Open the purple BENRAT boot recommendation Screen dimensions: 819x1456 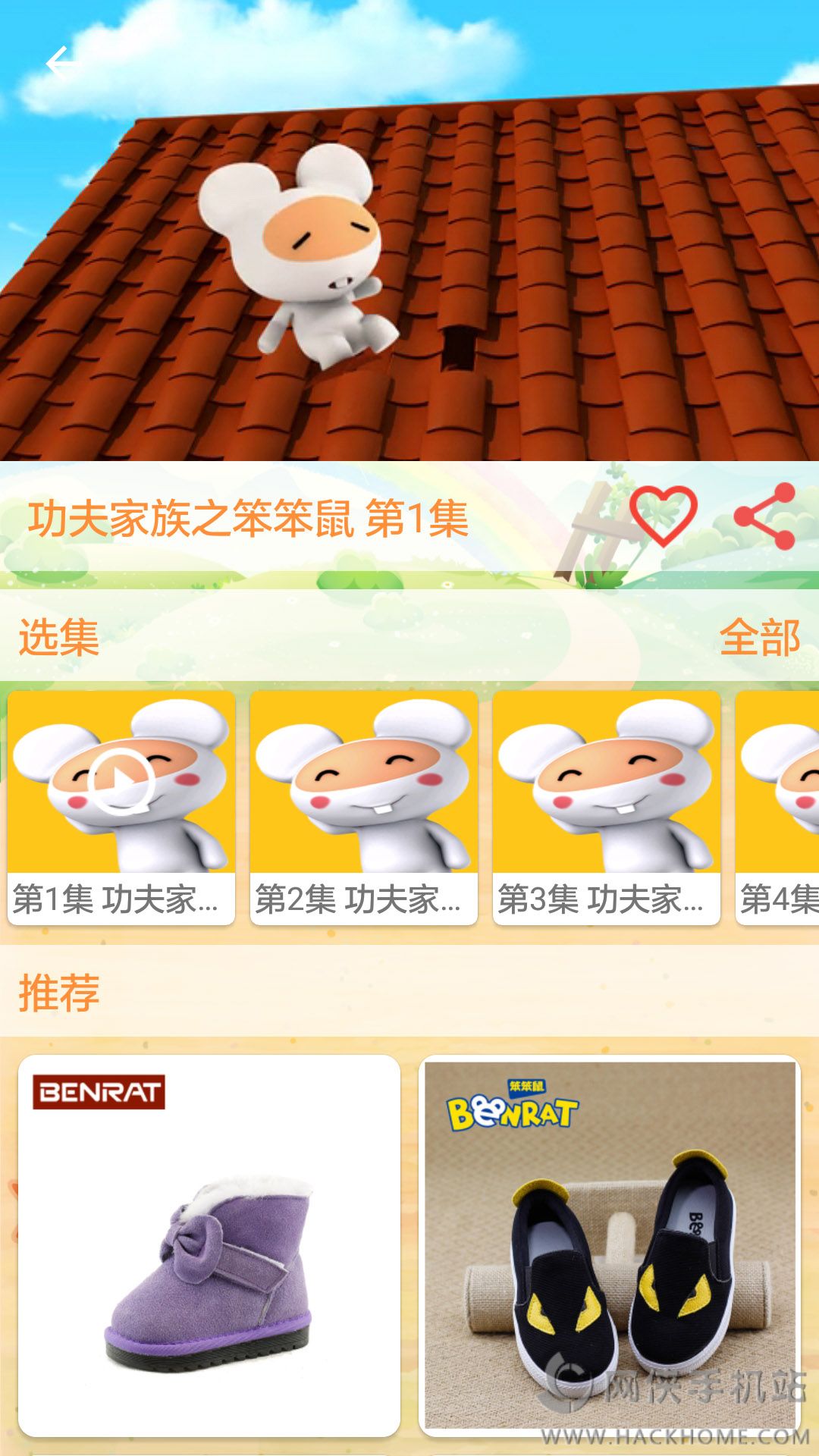(209, 1245)
